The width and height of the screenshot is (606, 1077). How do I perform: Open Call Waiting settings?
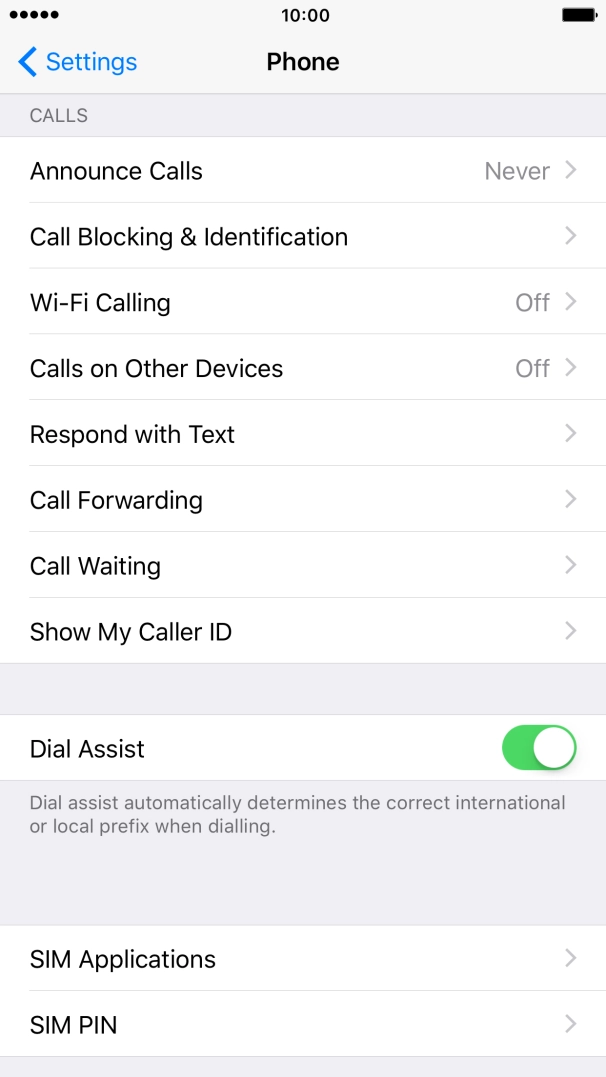tap(303, 566)
